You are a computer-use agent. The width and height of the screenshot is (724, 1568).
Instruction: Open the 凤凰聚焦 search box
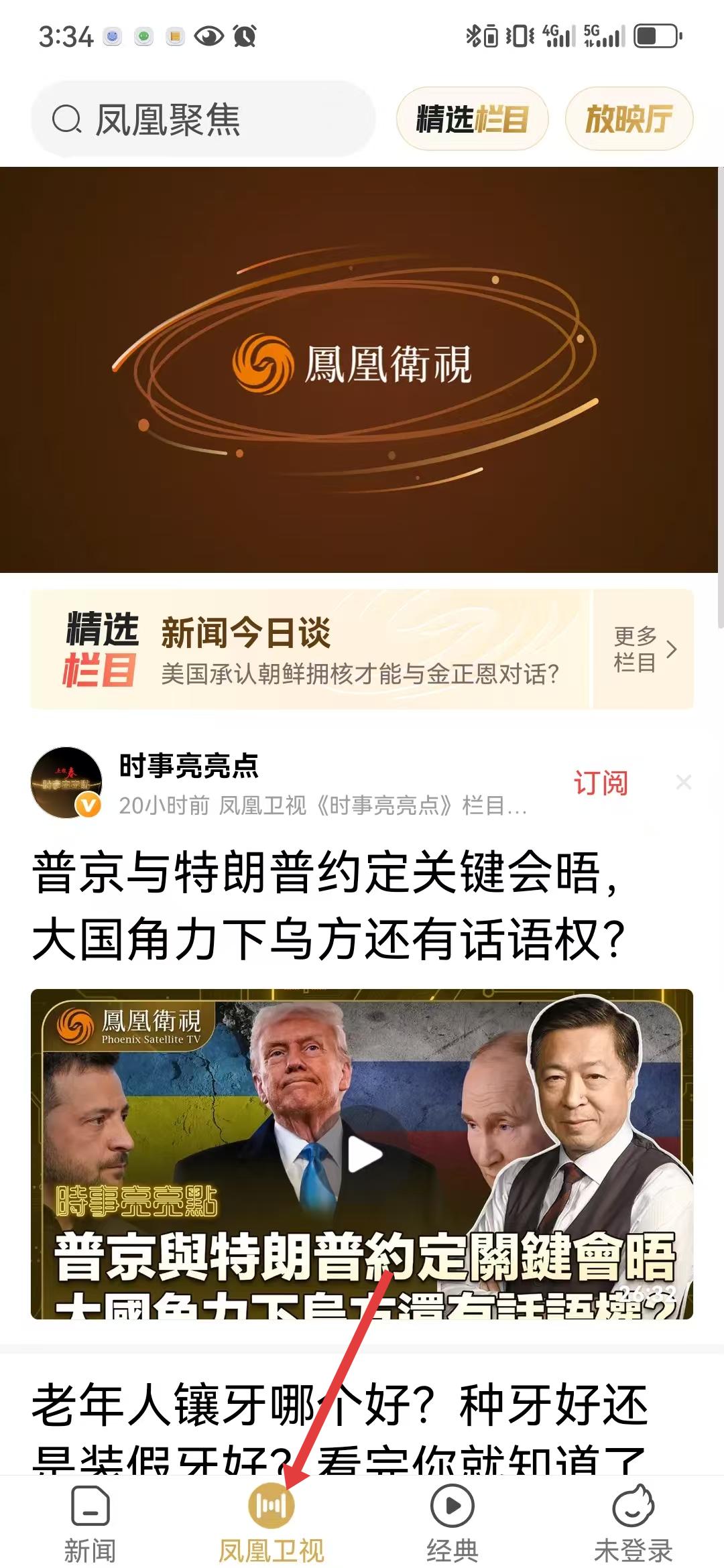coord(201,120)
